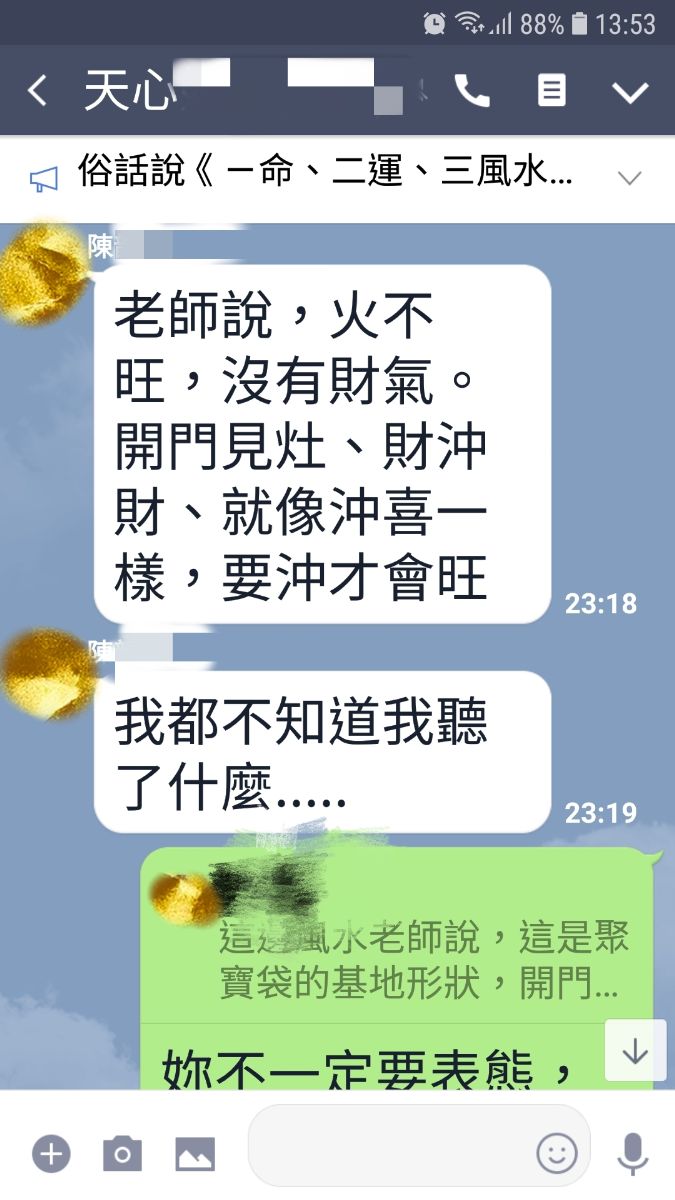The width and height of the screenshot is (675, 1200).
Task: Record a voice message with microphone
Action: (x=632, y=1154)
